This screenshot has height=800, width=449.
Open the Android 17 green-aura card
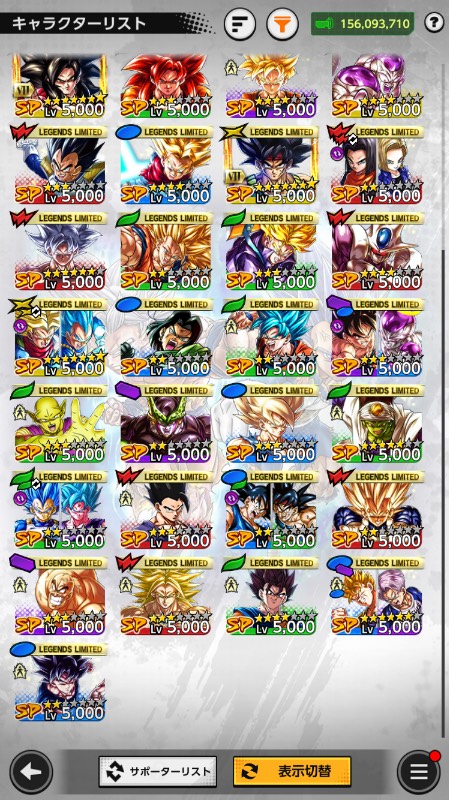pyautogui.click(x=165, y=336)
